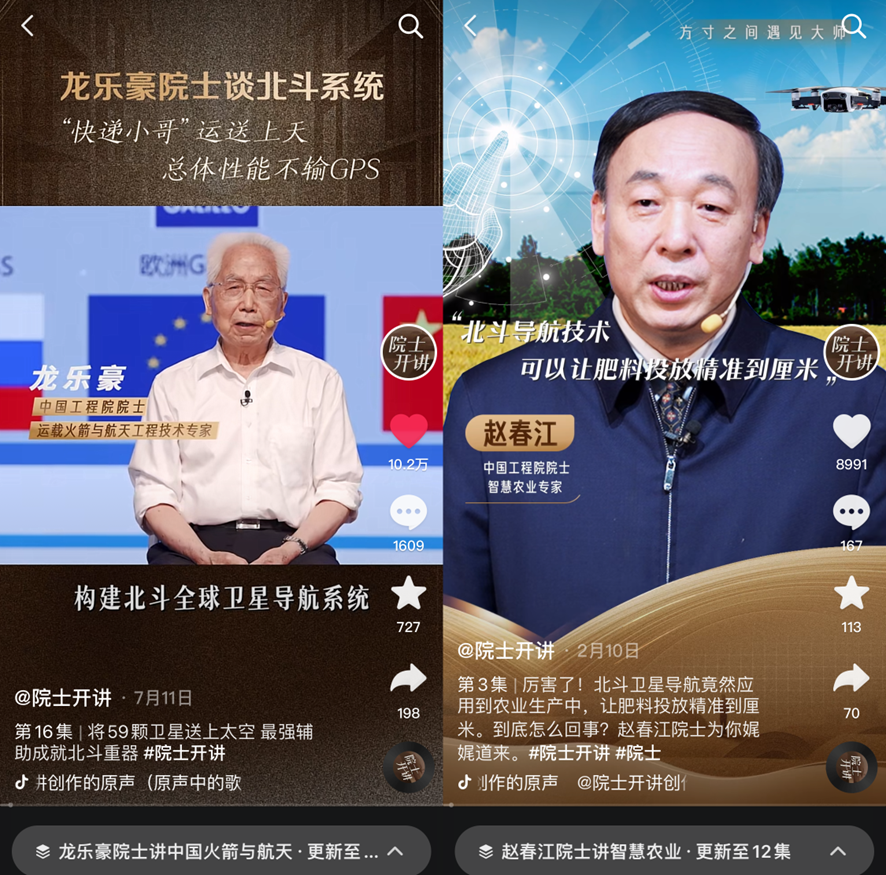Image resolution: width=886 pixels, height=875 pixels.
Task: View the 167 comments on 赵春江's video
Action: (851, 513)
